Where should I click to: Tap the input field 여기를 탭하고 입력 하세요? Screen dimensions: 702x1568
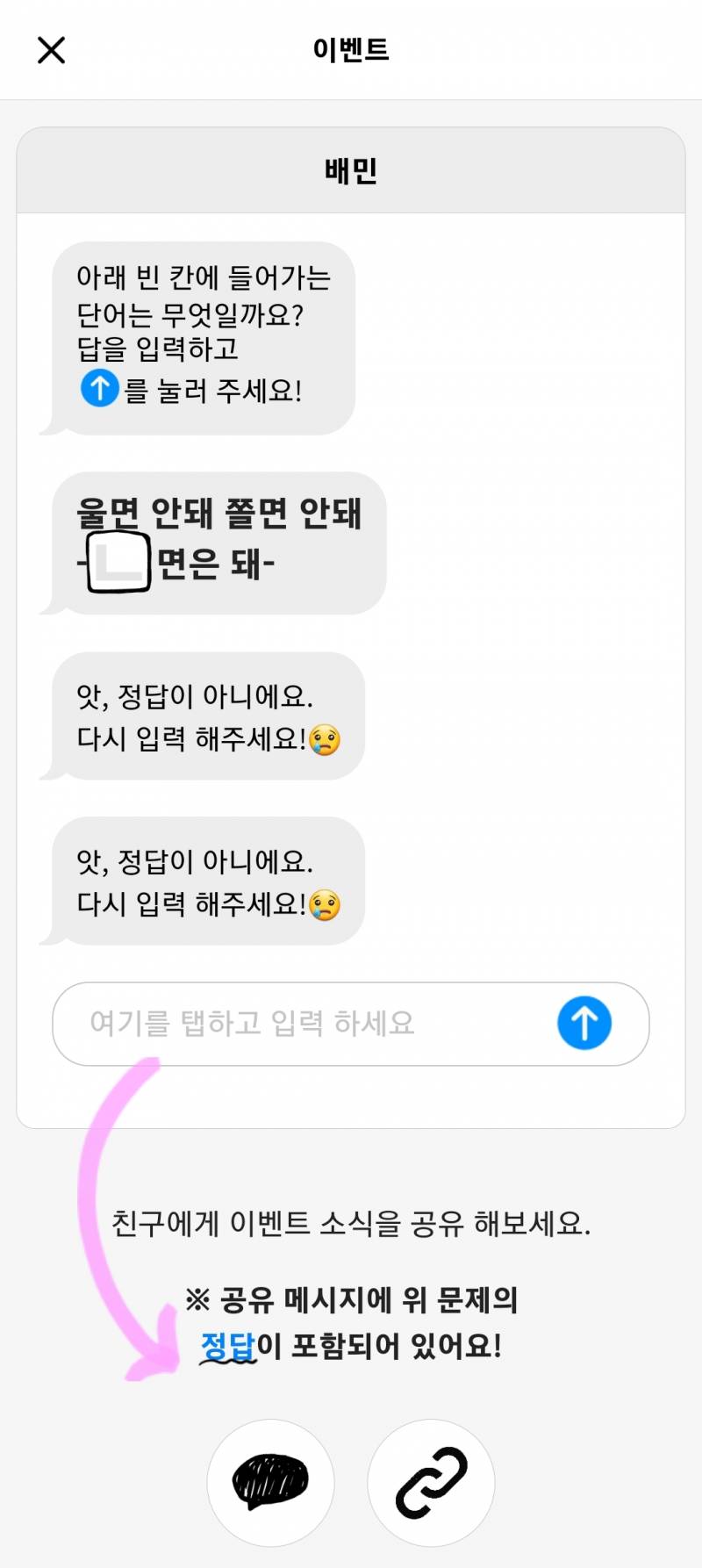(254, 1023)
